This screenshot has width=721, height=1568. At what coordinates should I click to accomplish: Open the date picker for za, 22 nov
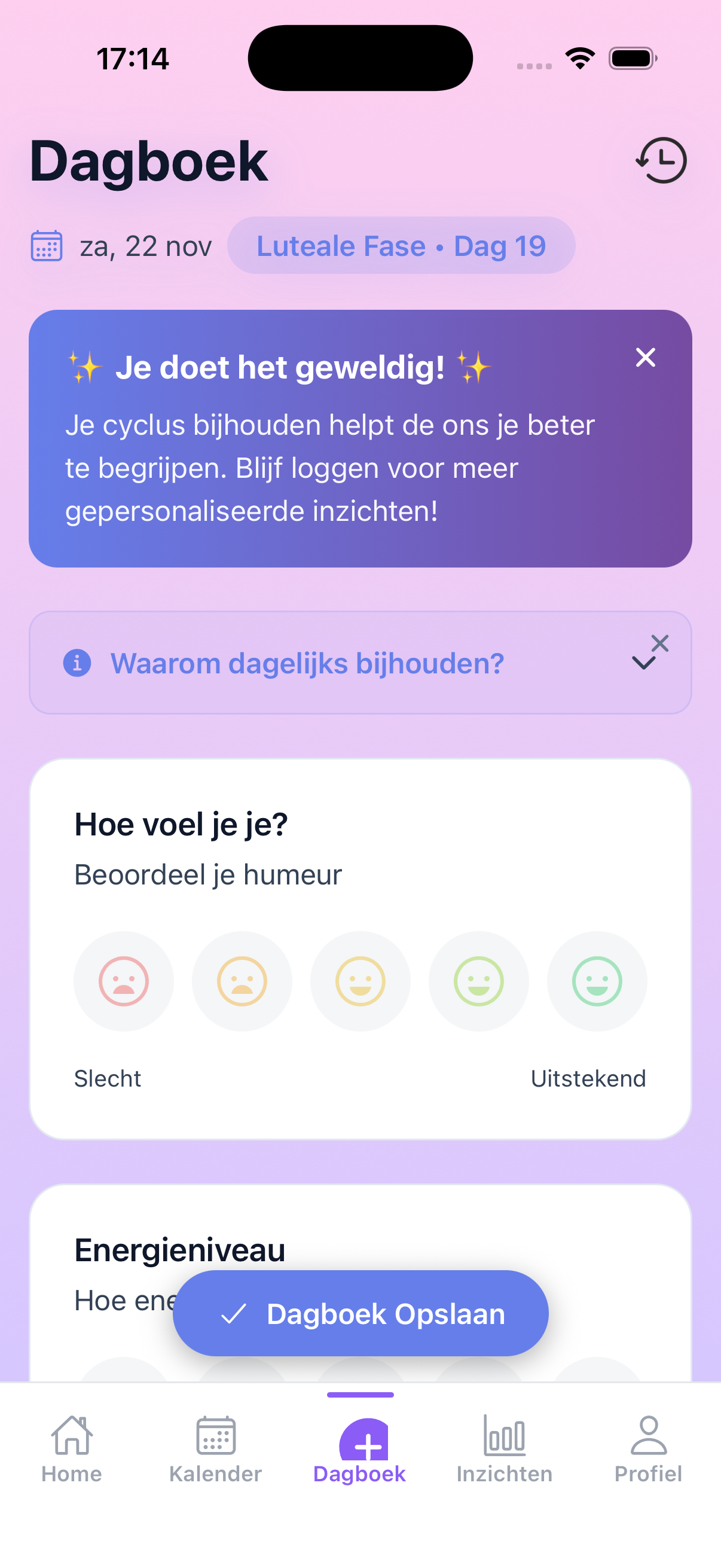pos(122,246)
